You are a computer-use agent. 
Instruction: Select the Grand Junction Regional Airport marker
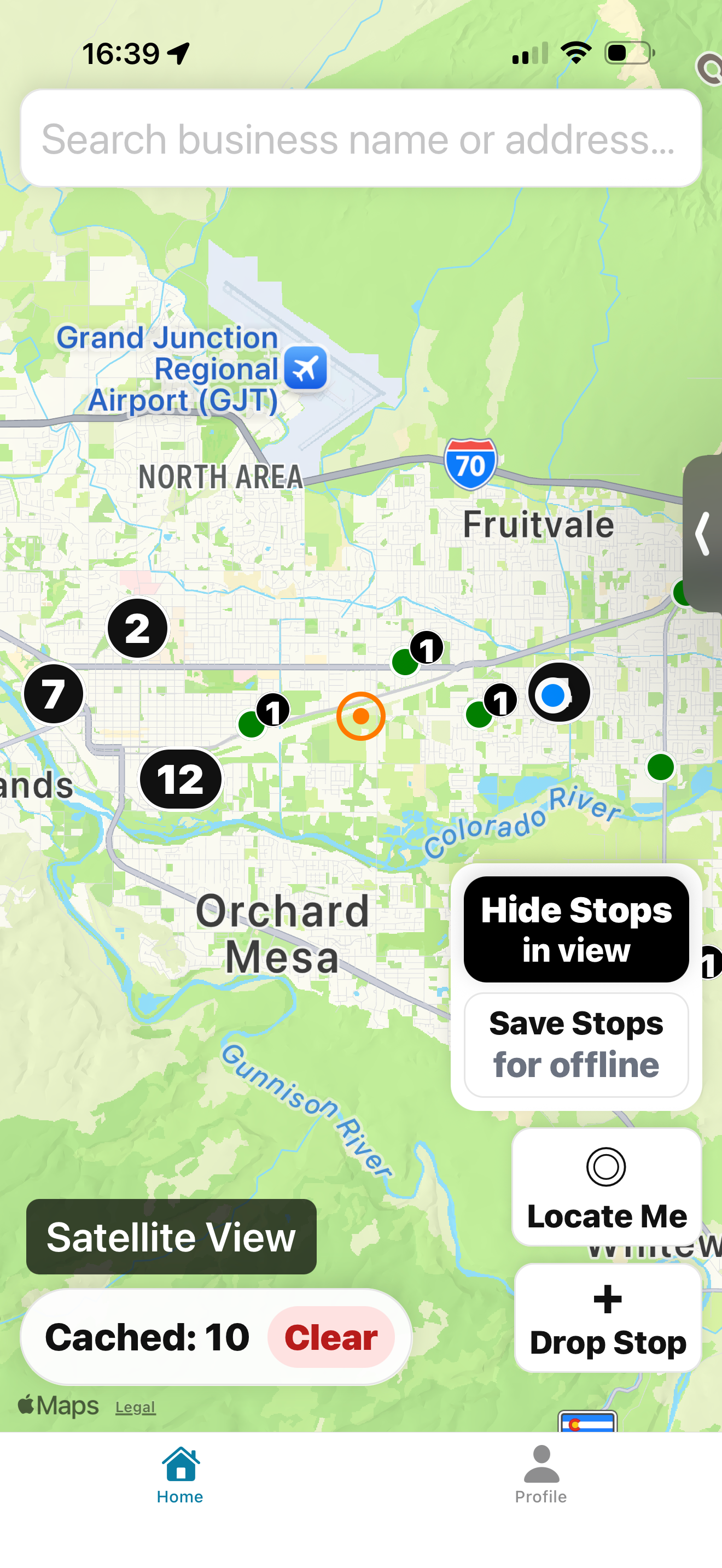pos(306,368)
